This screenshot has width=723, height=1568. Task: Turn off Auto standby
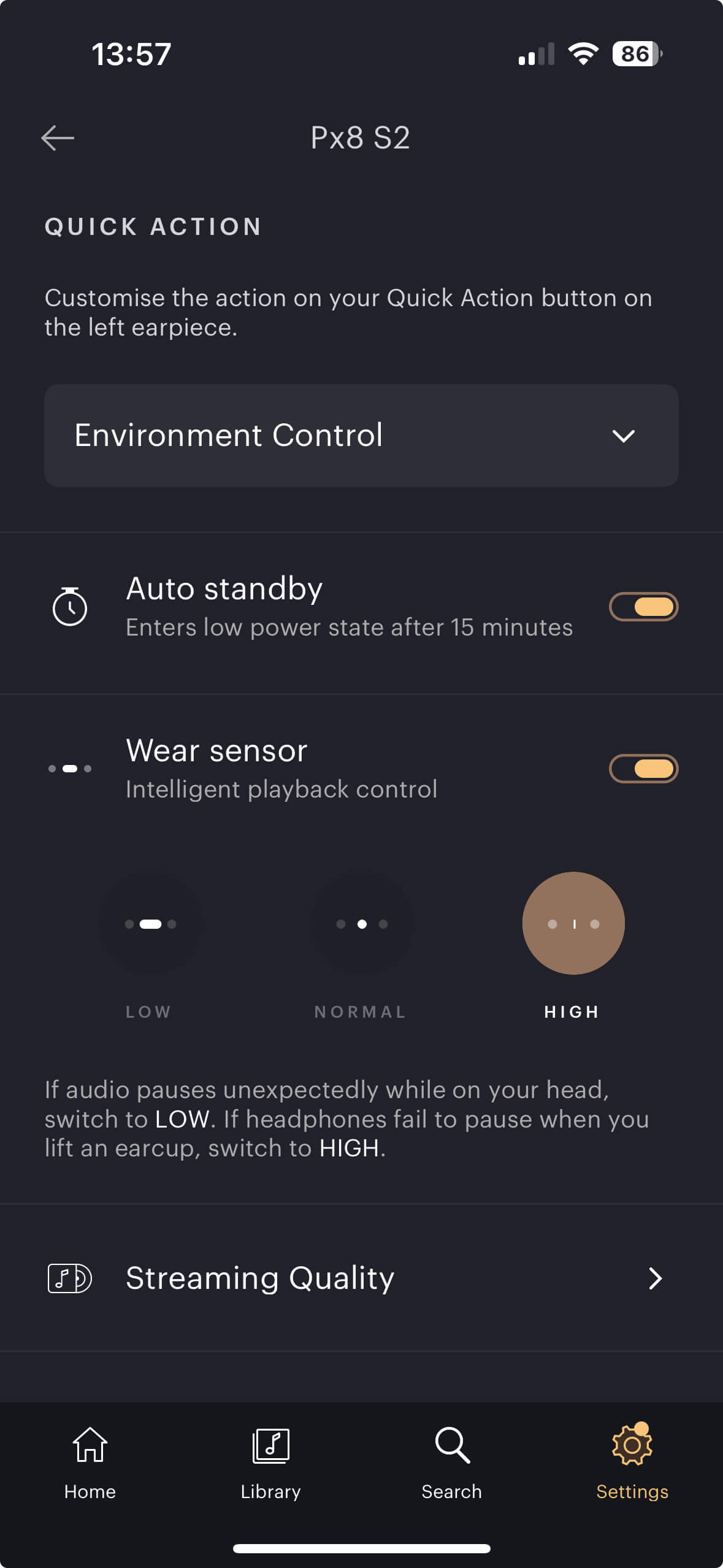pyautogui.click(x=643, y=607)
